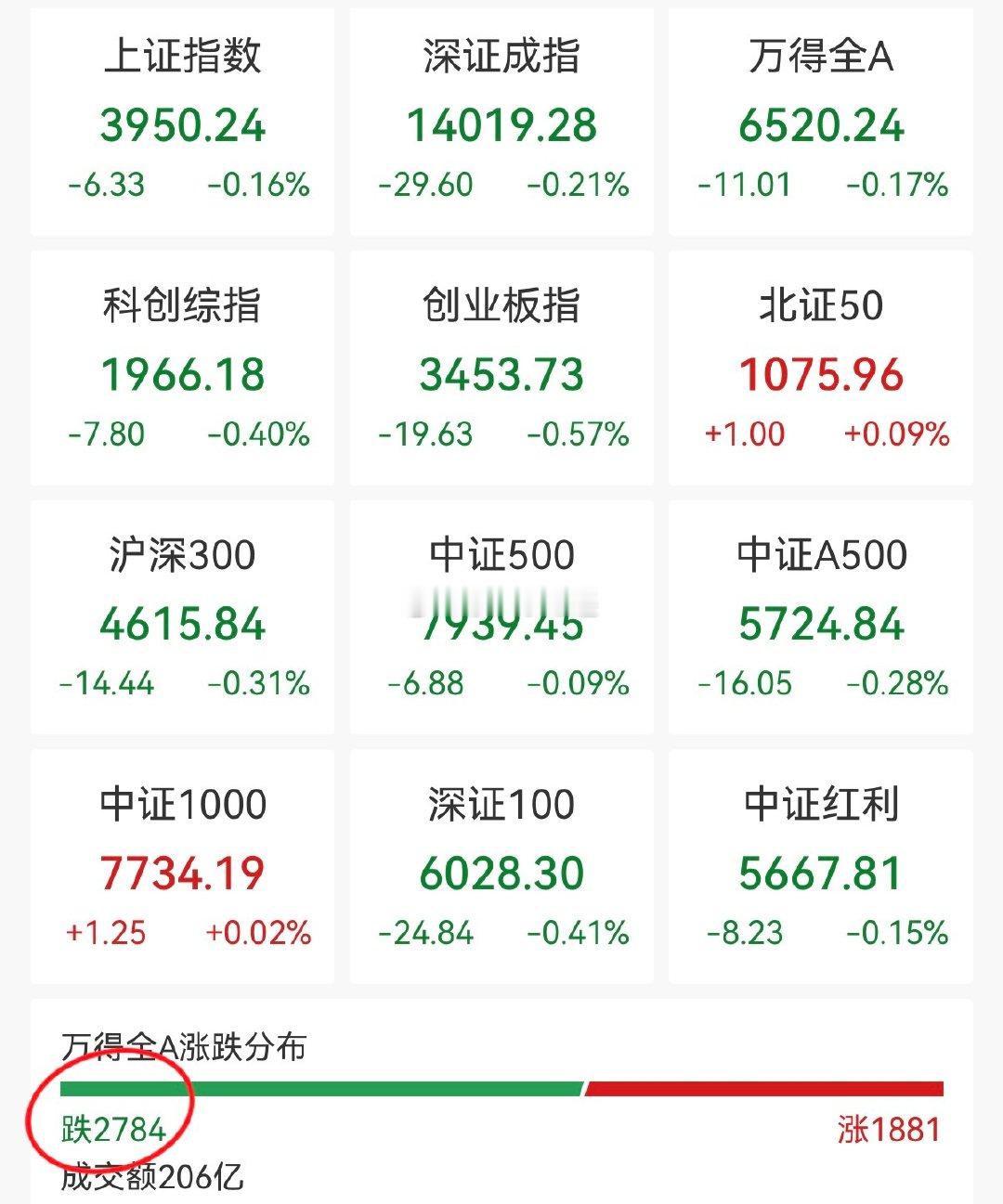Select the 创业板指 index card
This screenshot has height=1204, width=1003.
pyautogui.click(x=501, y=369)
